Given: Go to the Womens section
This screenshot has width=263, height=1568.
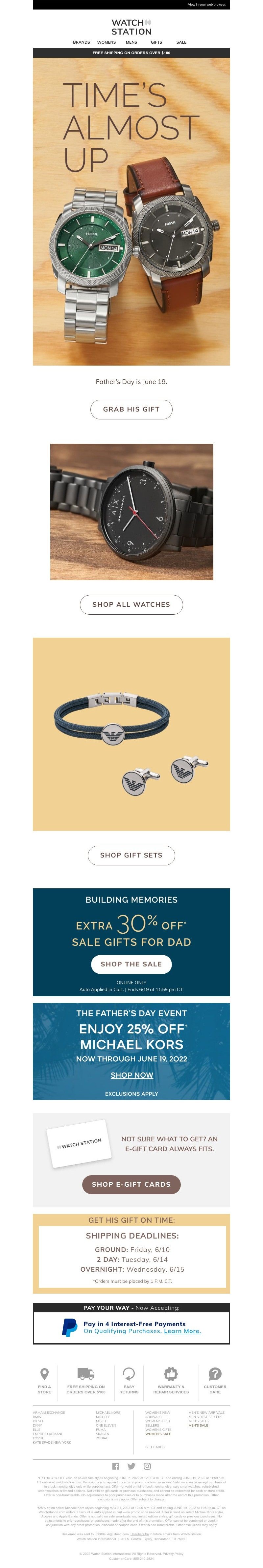Looking at the screenshot, I should (106, 43).
